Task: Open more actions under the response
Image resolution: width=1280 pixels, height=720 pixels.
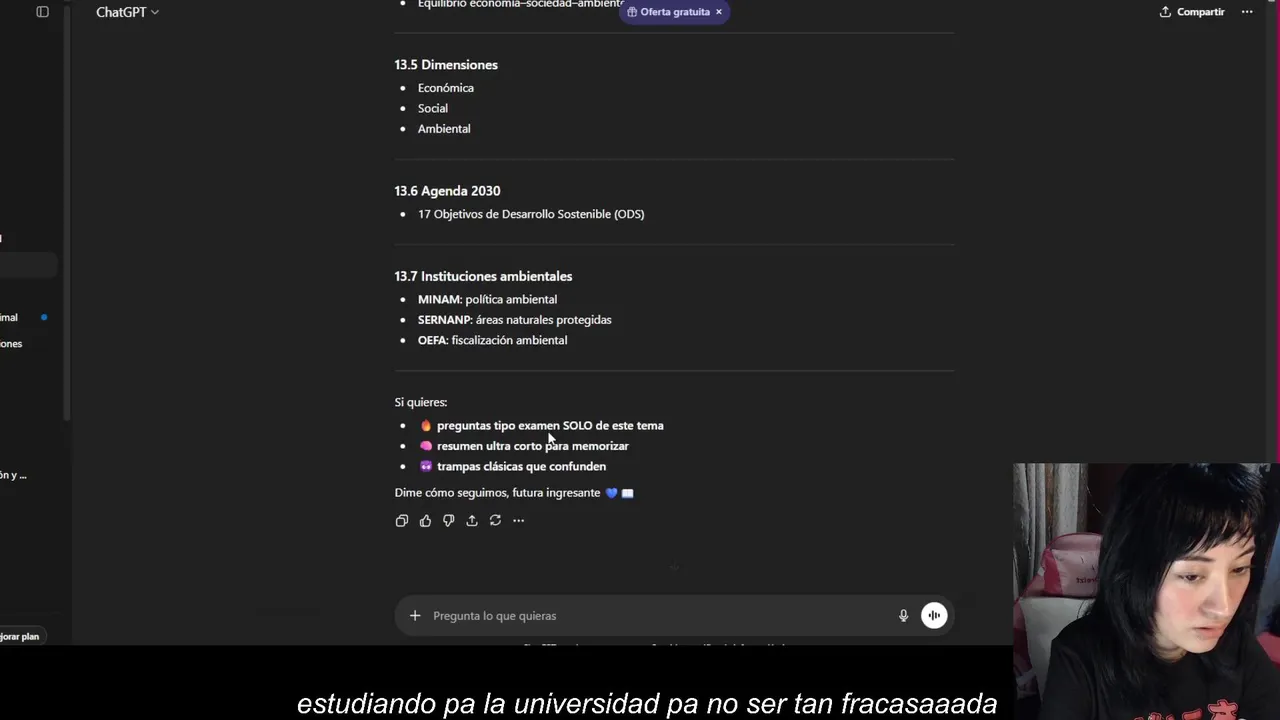Action: (518, 521)
